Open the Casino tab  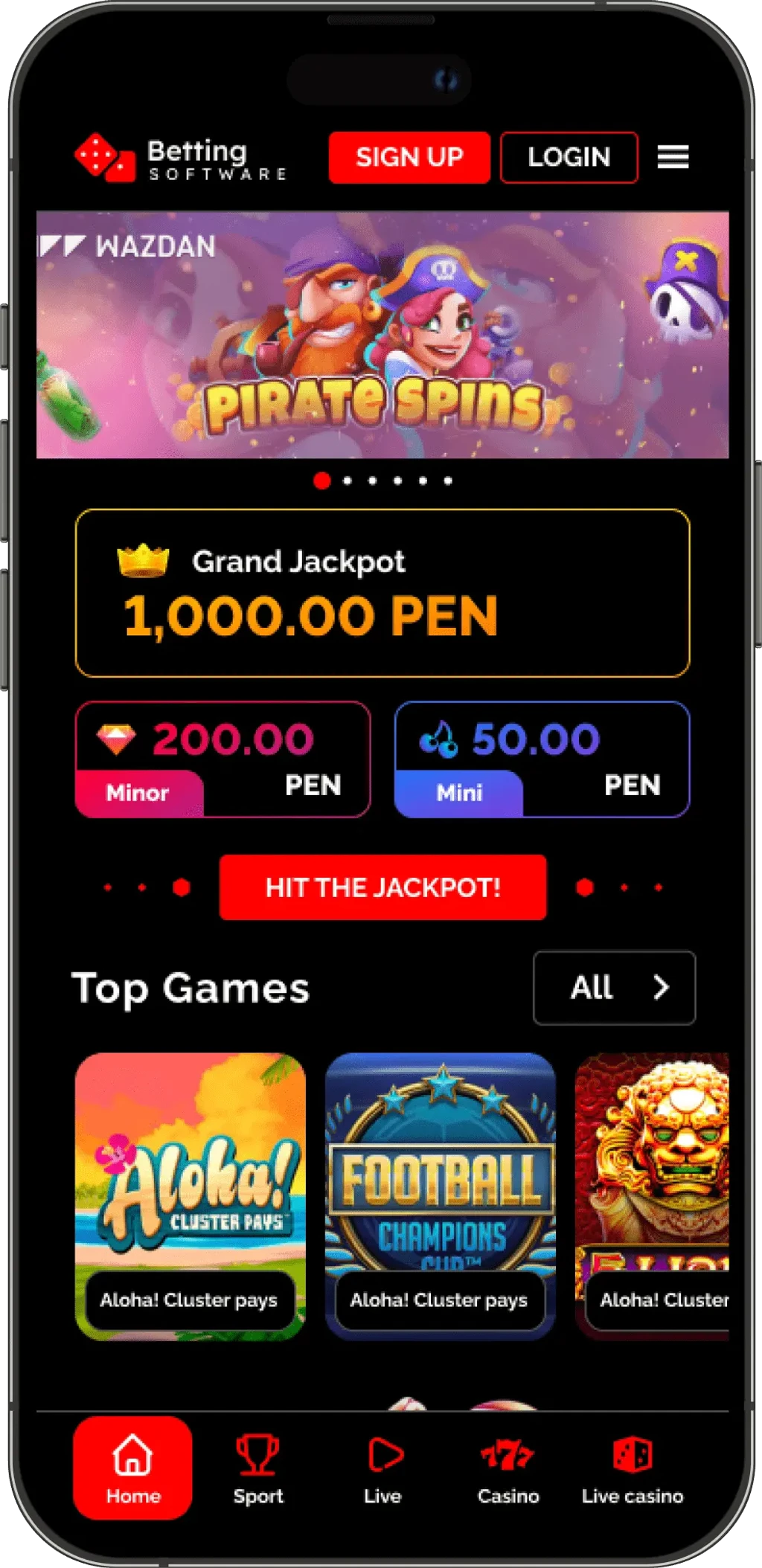(x=508, y=1468)
